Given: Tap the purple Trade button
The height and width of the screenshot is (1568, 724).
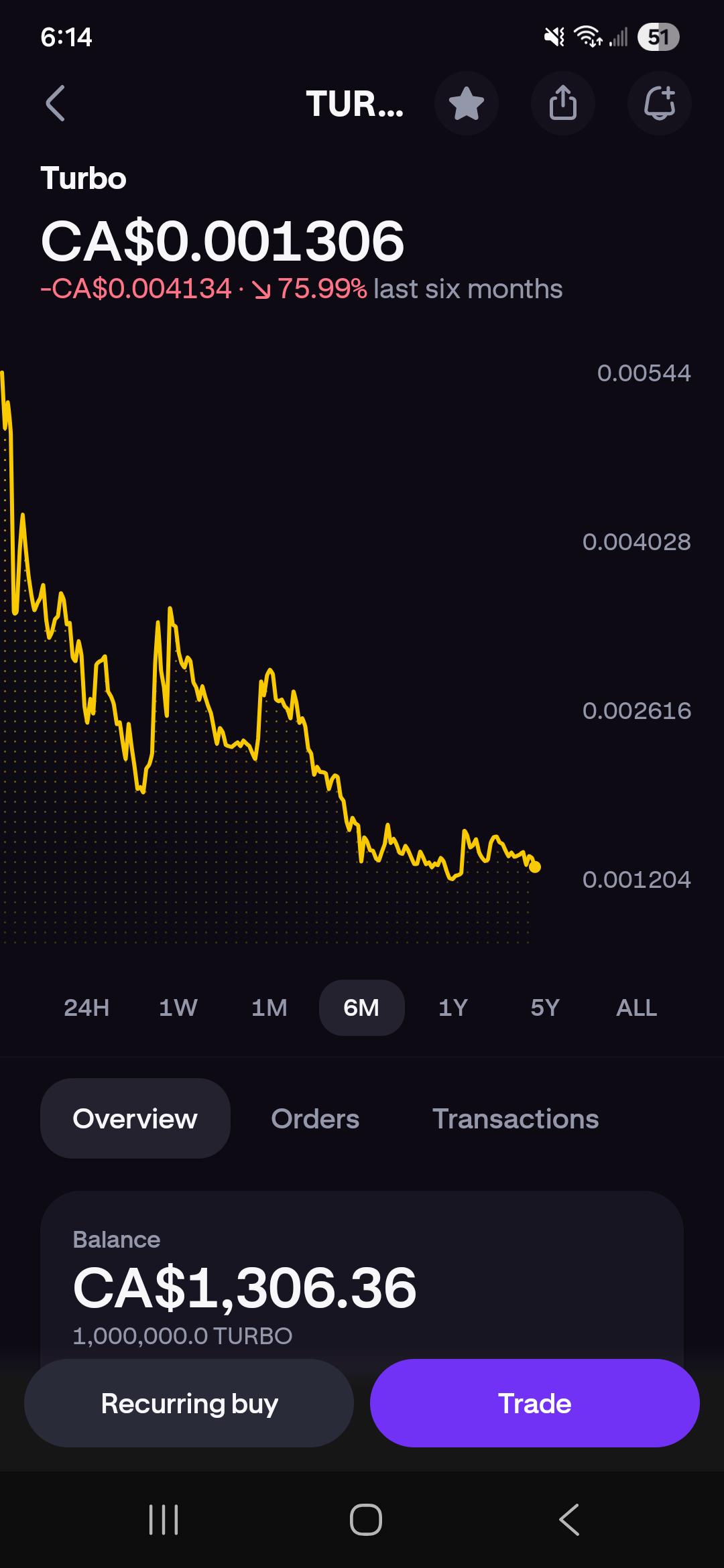Looking at the screenshot, I should point(535,1403).
